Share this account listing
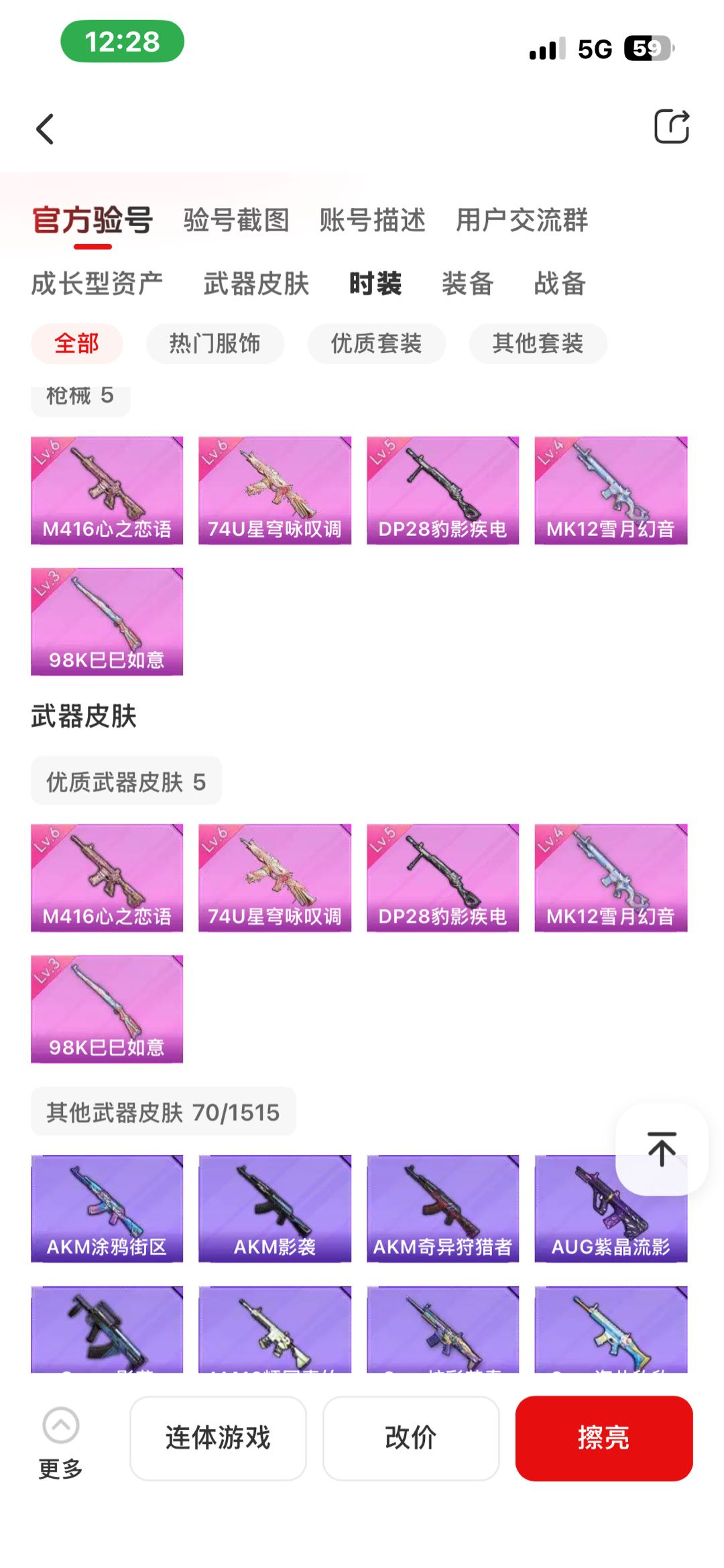This screenshot has width=724, height=1568. 671,126
